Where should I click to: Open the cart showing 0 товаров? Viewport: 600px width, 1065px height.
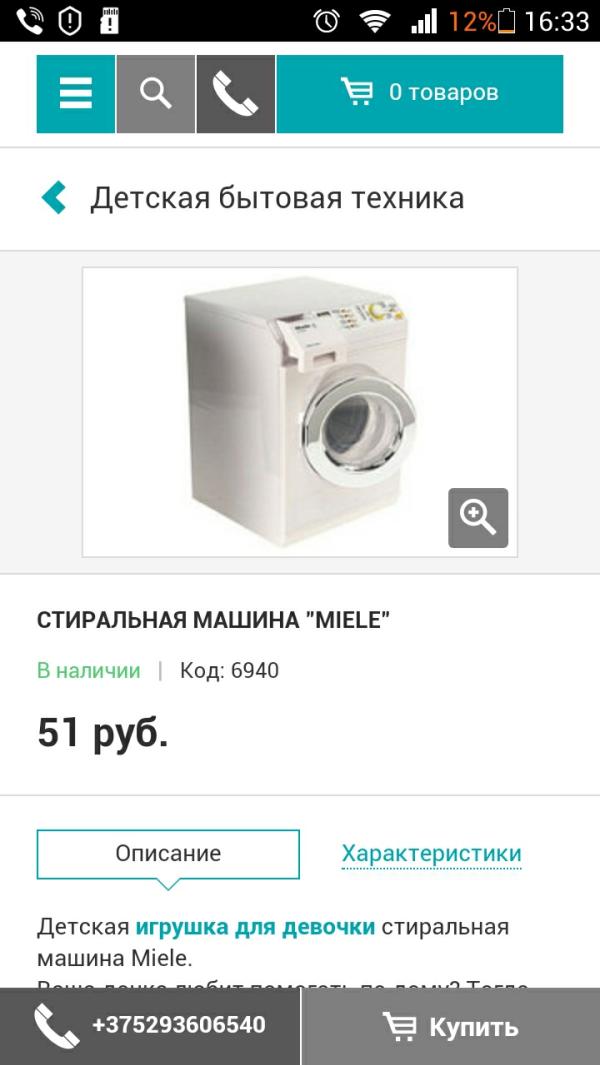click(420, 94)
